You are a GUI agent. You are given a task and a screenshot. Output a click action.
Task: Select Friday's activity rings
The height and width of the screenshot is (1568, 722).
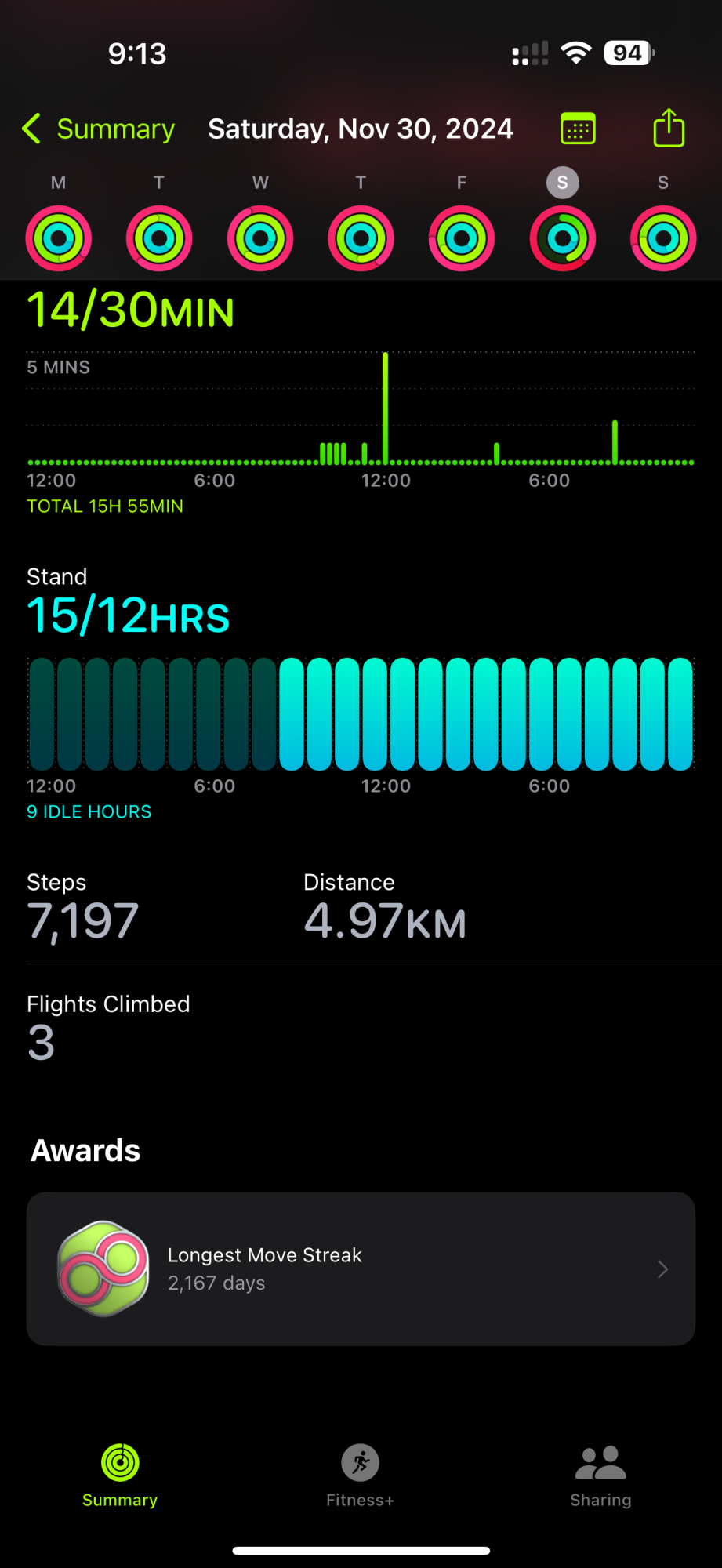point(462,238)
